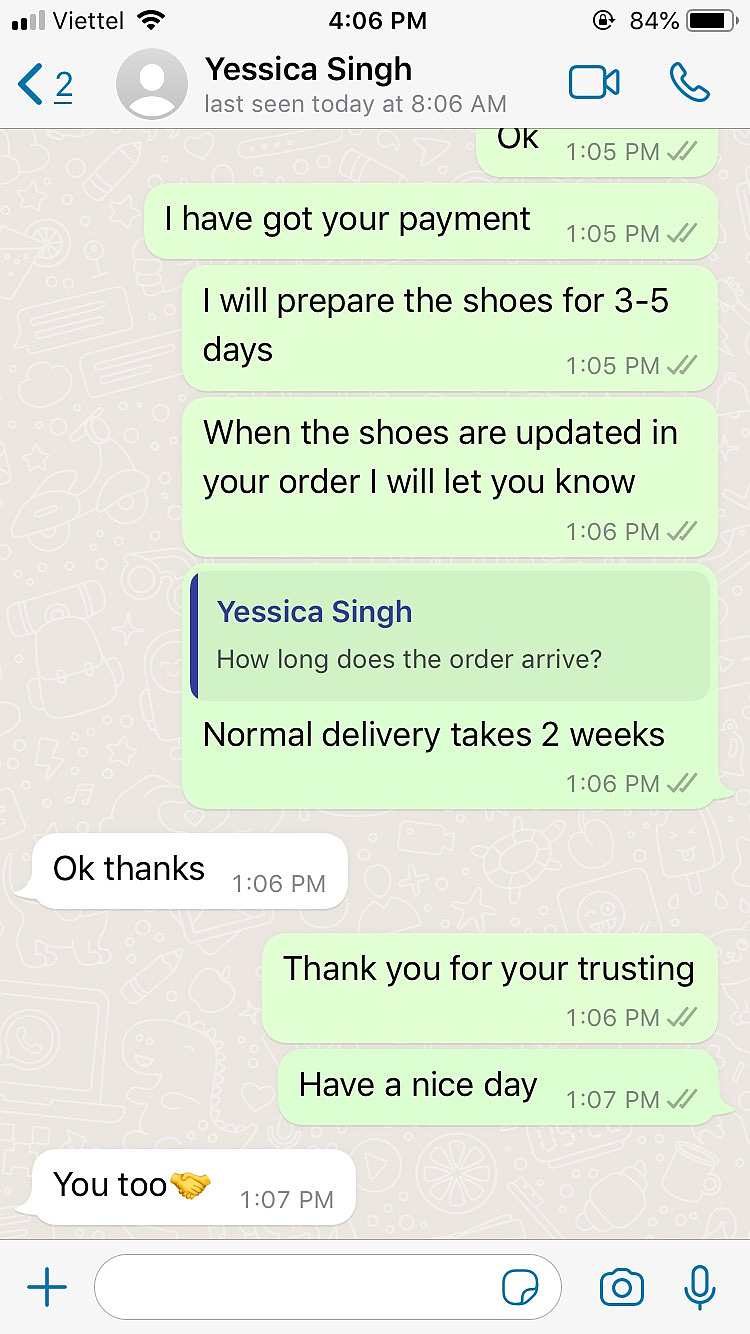Go back to the chats list
This screenshot has height=1334, width=750.
tap(45, 85)
